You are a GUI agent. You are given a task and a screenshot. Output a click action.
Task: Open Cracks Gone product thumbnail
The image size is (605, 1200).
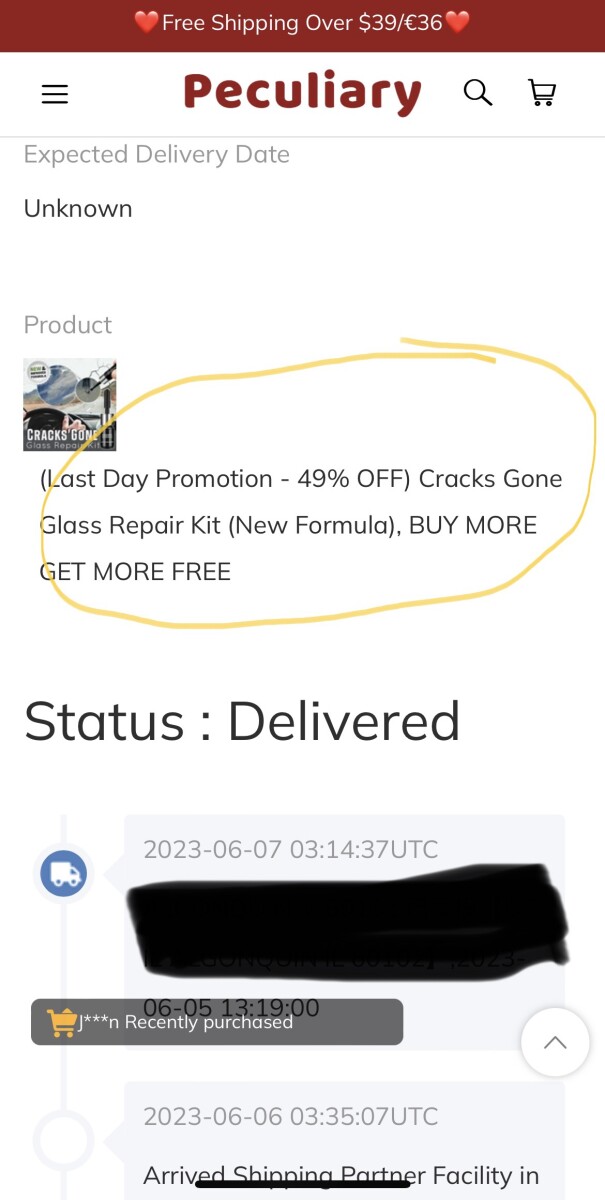click(70, 405)
